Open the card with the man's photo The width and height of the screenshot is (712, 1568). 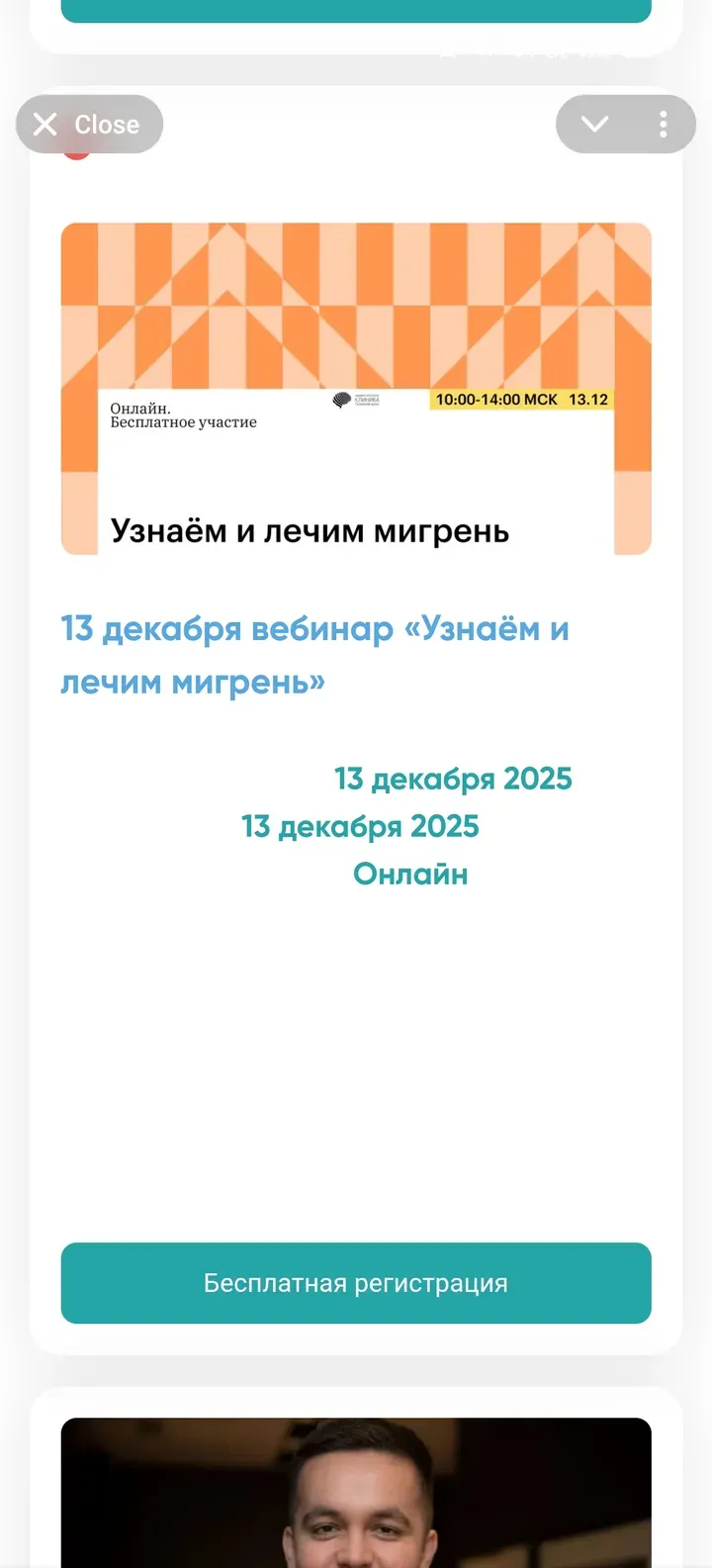point(356,1494)
